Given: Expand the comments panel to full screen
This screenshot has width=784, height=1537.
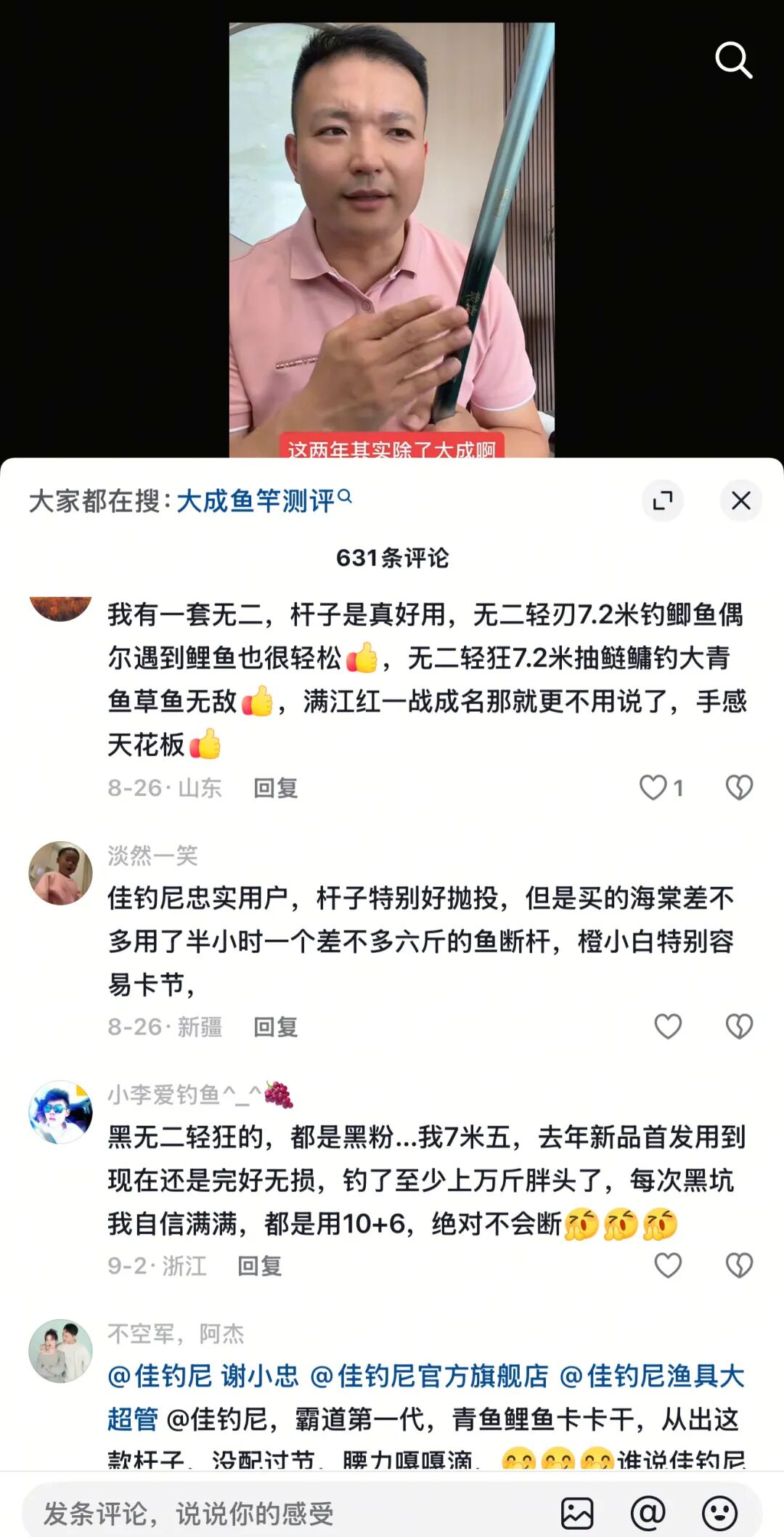Looking at the screenshot, I should click(662, 500).
